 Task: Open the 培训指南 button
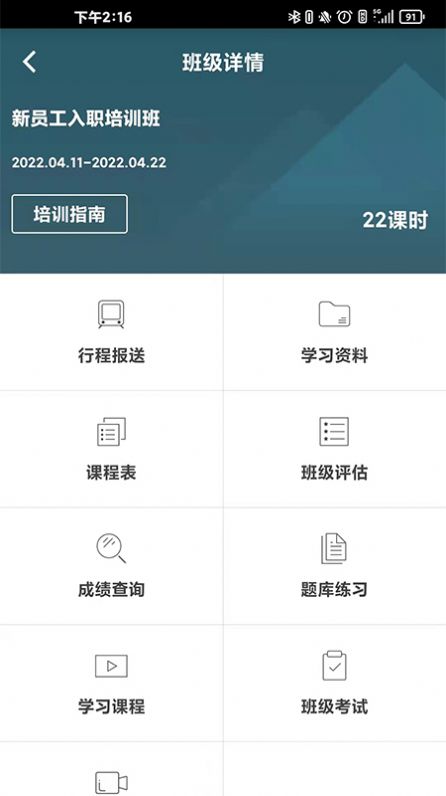pyautogui.click(x=70, y=214)
